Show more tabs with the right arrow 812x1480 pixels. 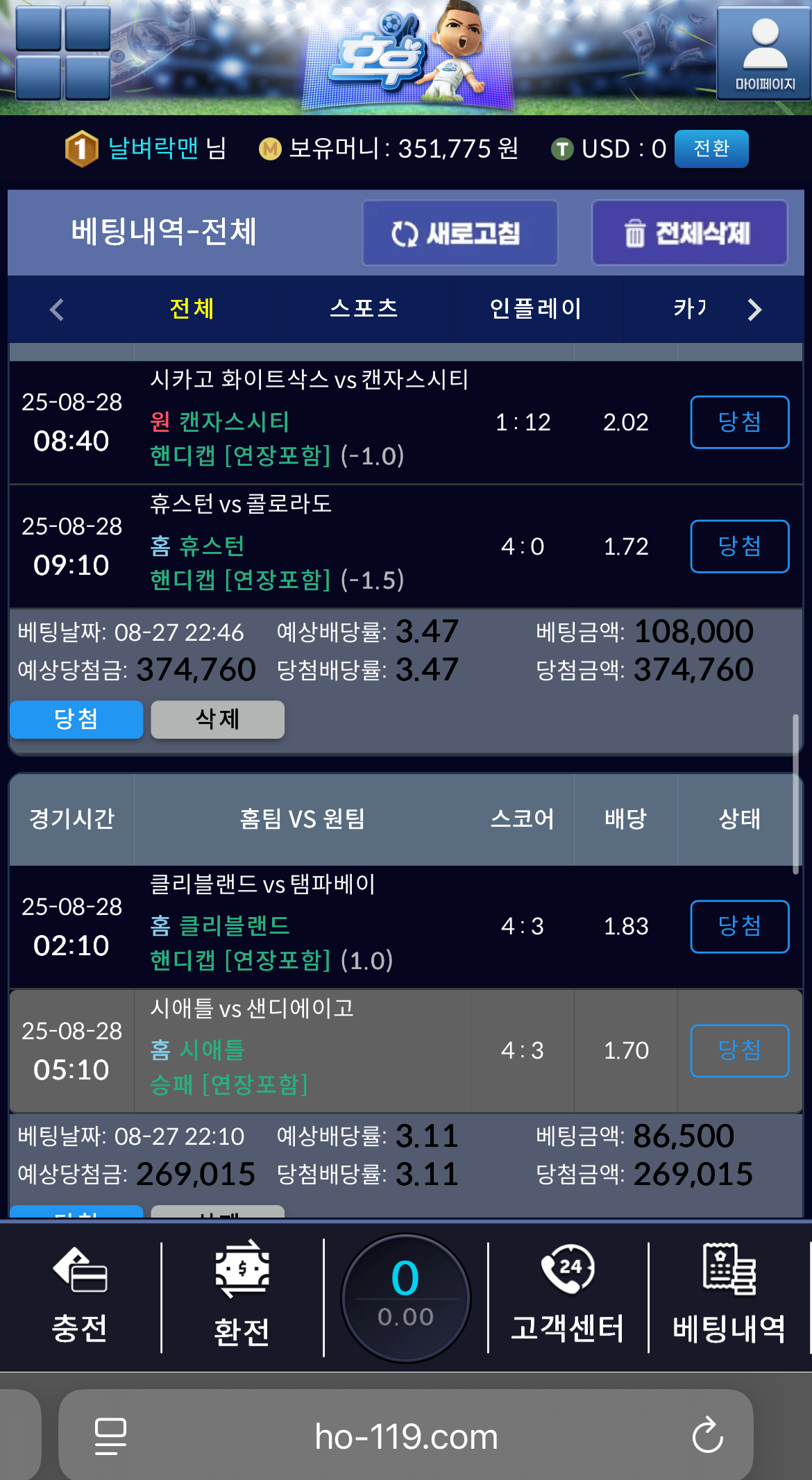coord(754,310)
